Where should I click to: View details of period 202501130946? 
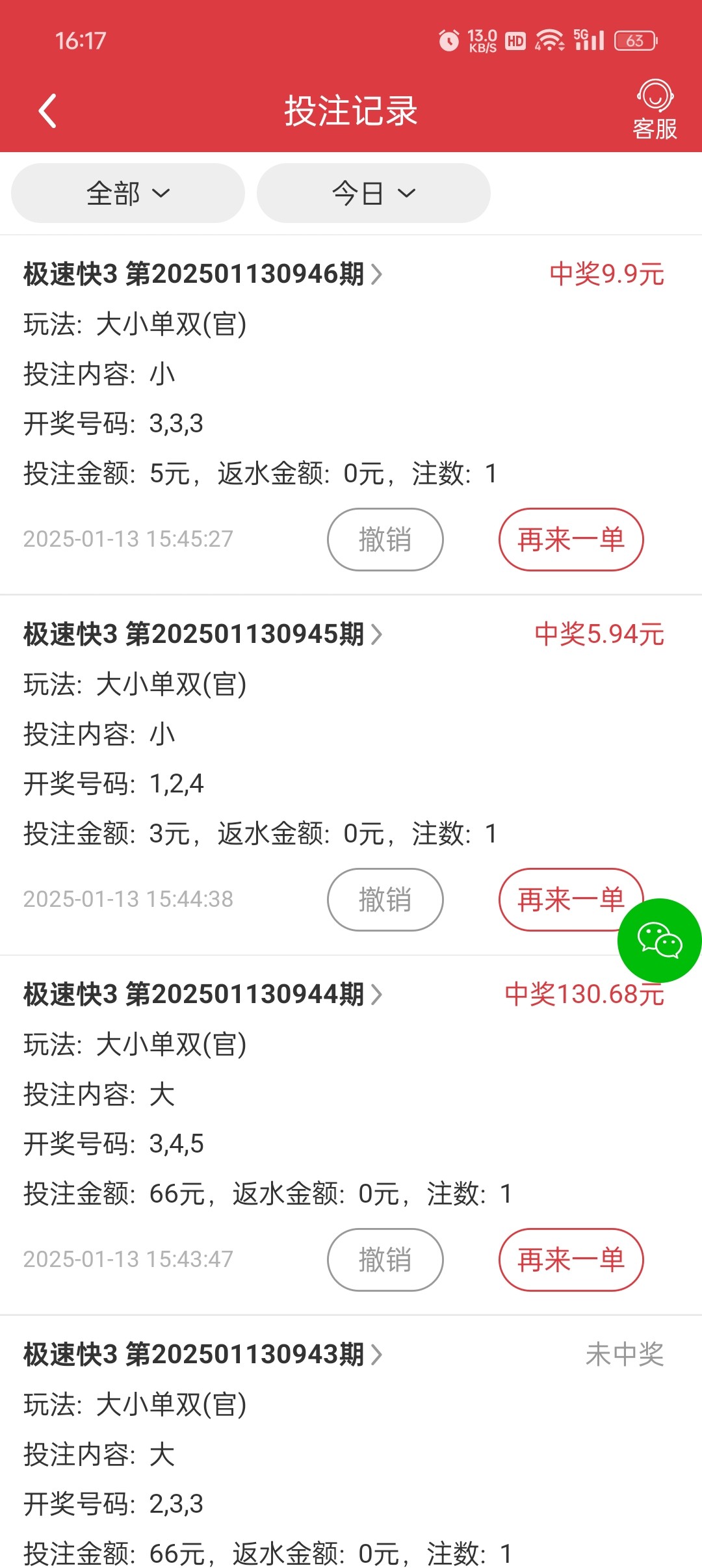(x=203, y=274)
